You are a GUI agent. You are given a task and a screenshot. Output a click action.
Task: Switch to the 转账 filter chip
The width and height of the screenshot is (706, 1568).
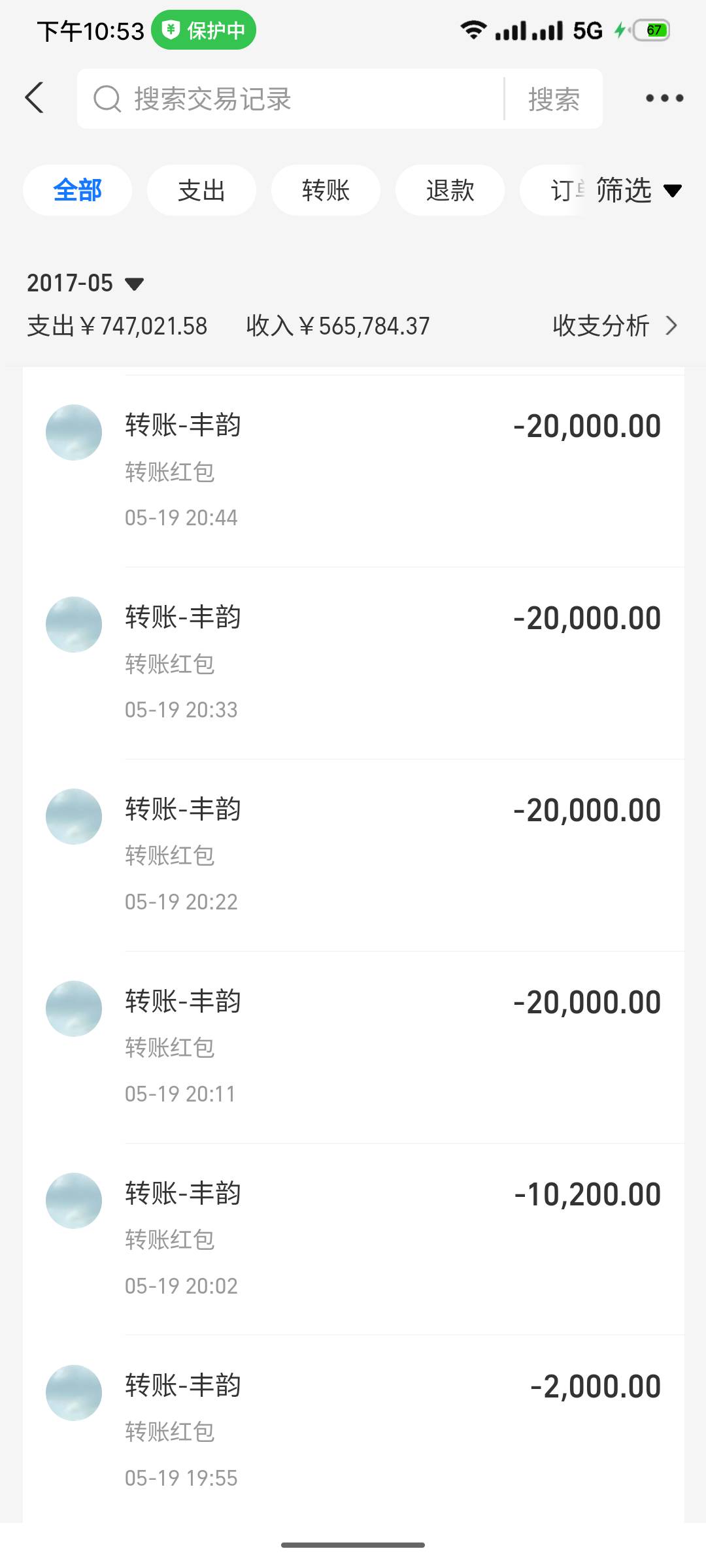326,190
